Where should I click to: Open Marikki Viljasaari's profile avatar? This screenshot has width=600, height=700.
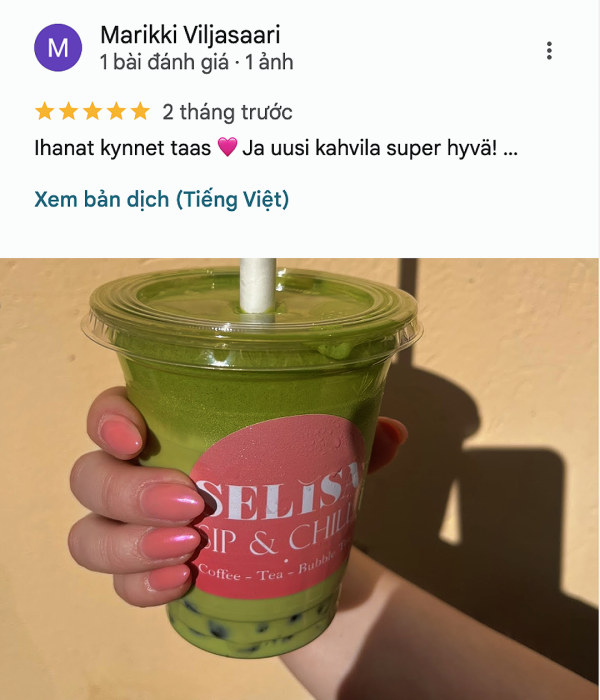coord(58,48)
